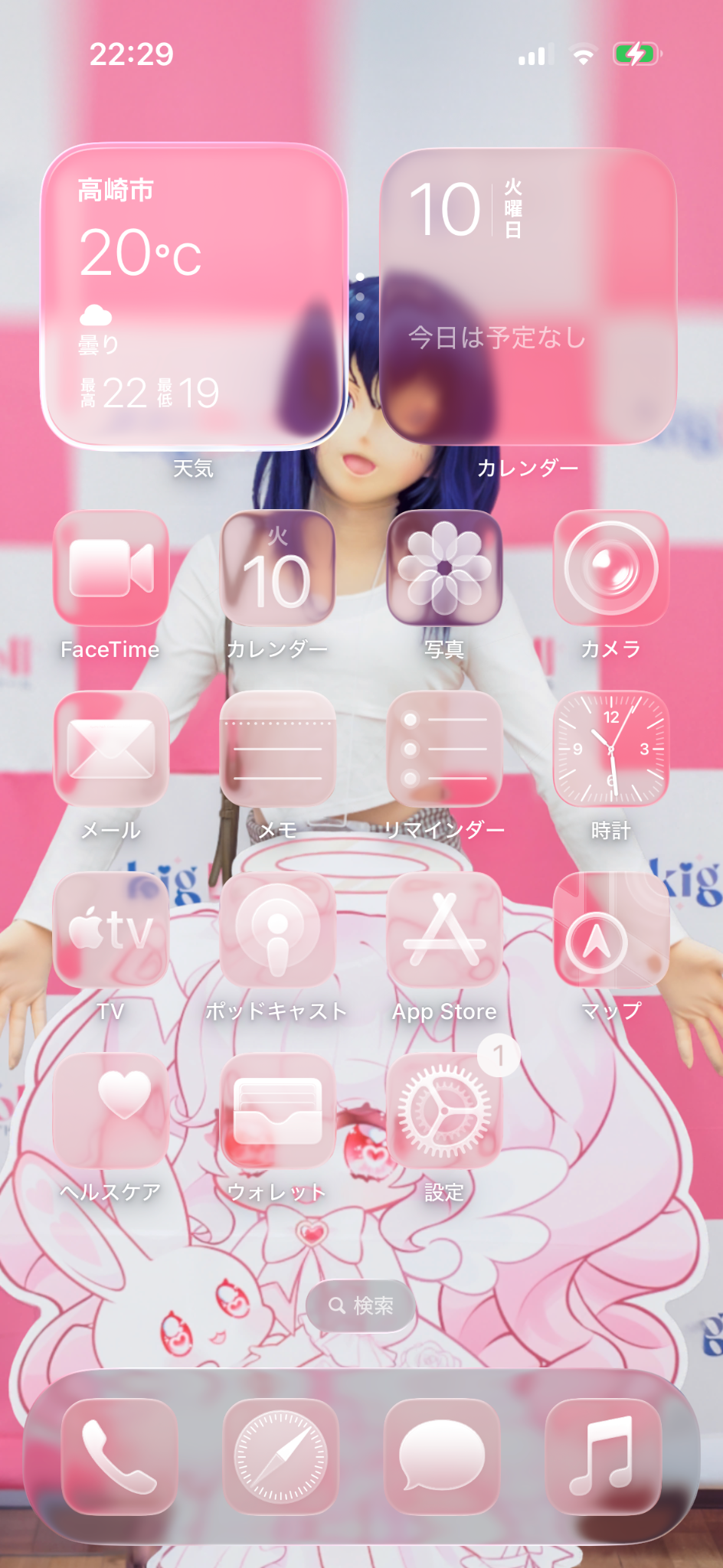
Task: Launch the Apple TV app
Action: [x=111, y=929]
